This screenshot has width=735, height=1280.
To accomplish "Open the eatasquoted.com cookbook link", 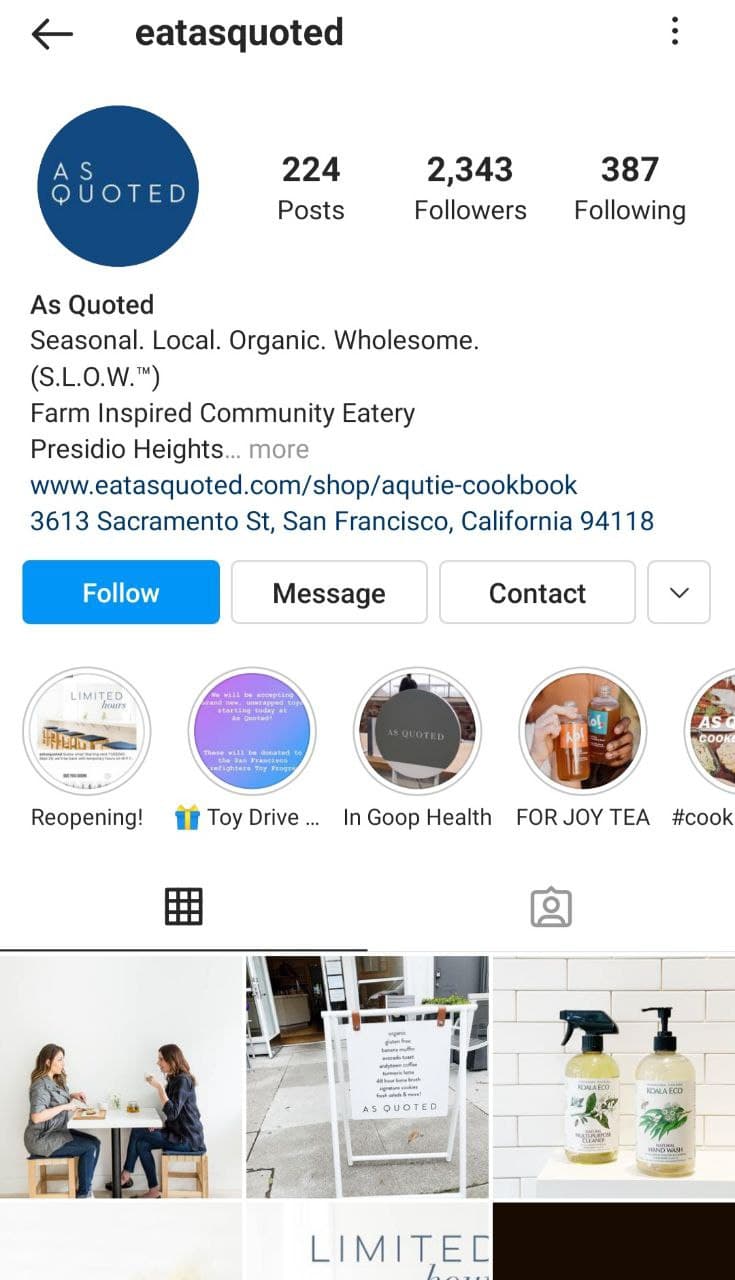I will [304, 485].
